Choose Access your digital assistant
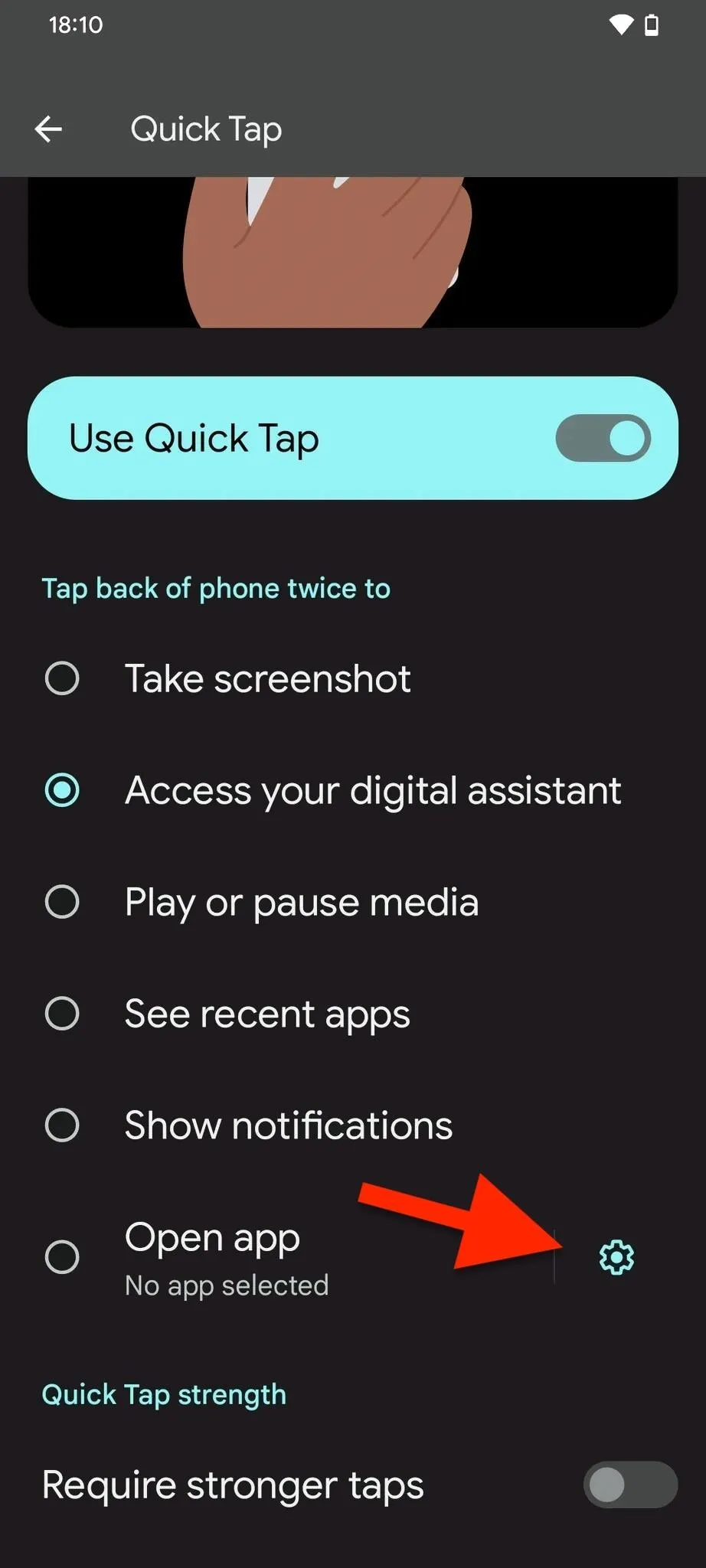The height and width of the screenshot is (1568, 706). point(352,791)
